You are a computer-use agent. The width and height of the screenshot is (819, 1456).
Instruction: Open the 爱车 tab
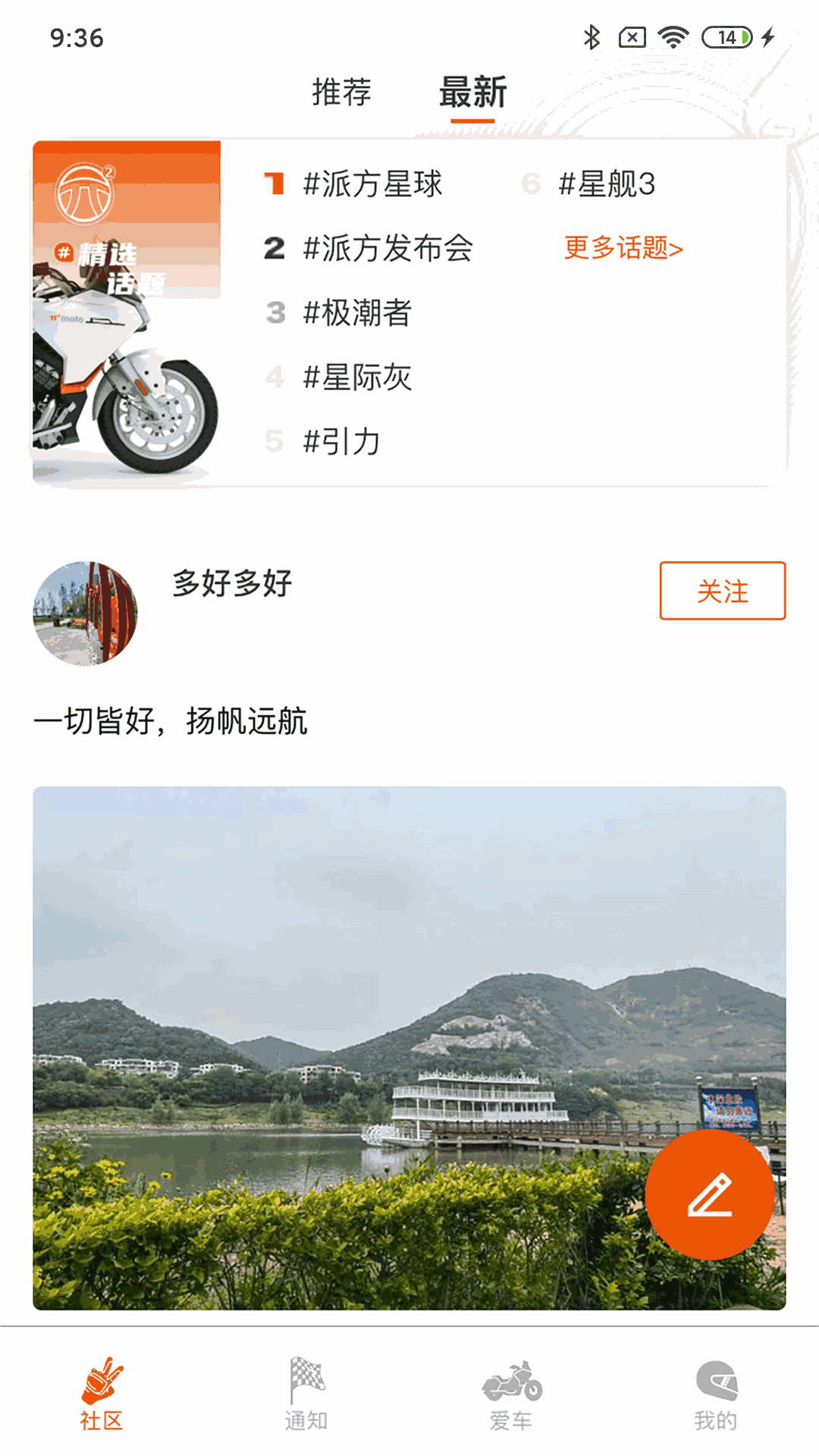coord(511,1394)
